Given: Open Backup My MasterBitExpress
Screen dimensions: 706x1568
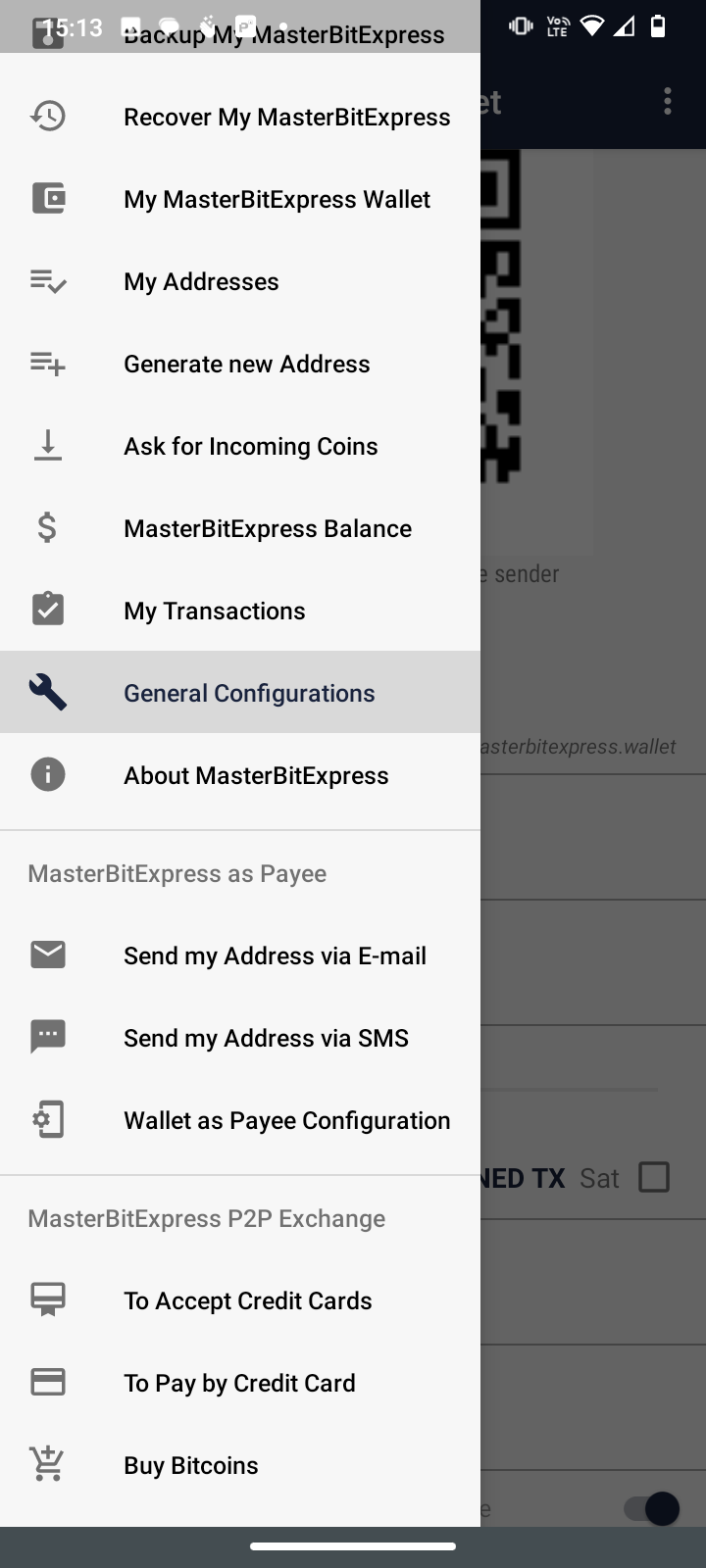Looking at the screenshot, I should (x=283, y=37).
